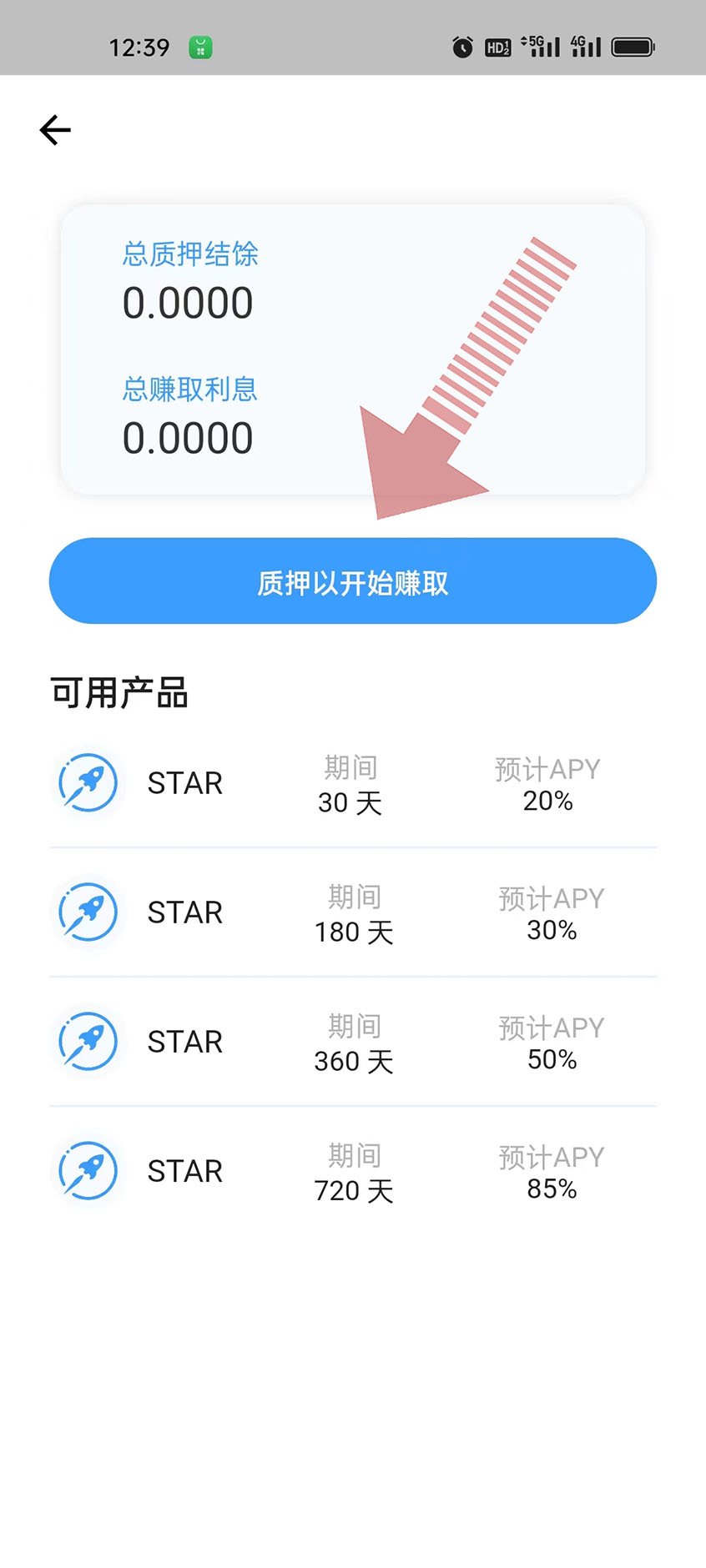
Task: Select the STAR 180 天 staking product
Action: (x=352, y=913)
